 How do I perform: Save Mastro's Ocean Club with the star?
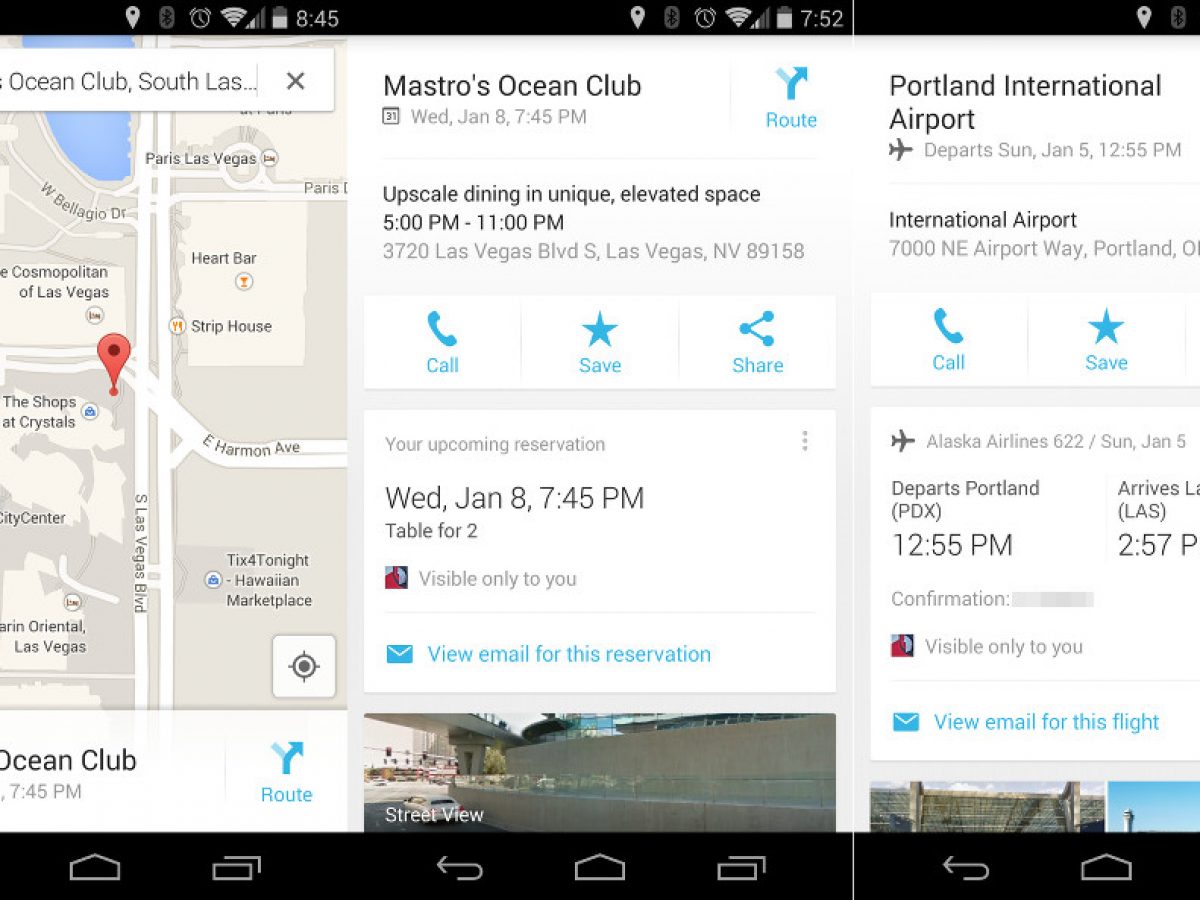tap(600, 342)
